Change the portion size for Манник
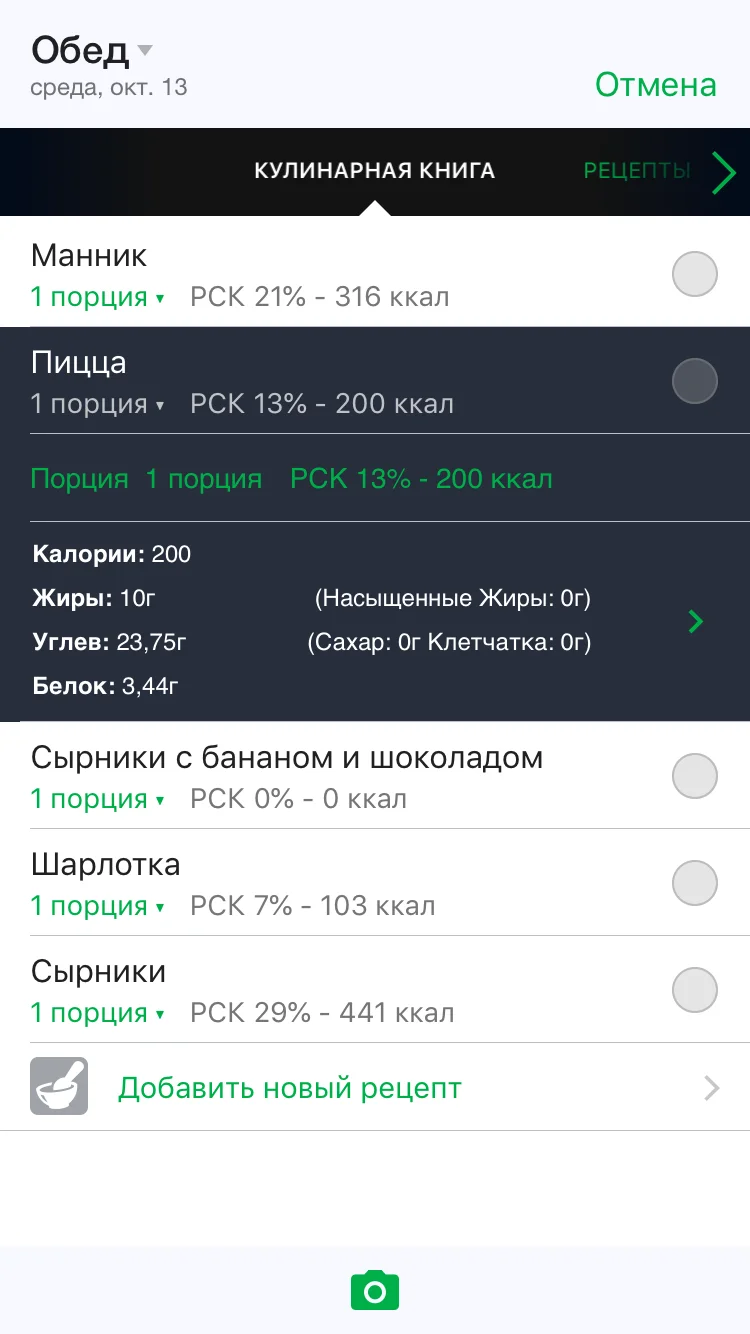750x1334 pixels. coord(97,297)
